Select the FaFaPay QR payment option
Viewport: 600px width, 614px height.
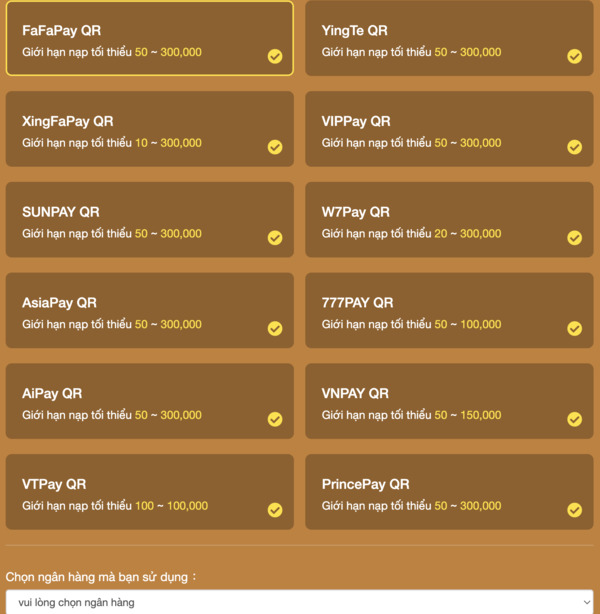(x=150, y=39)
